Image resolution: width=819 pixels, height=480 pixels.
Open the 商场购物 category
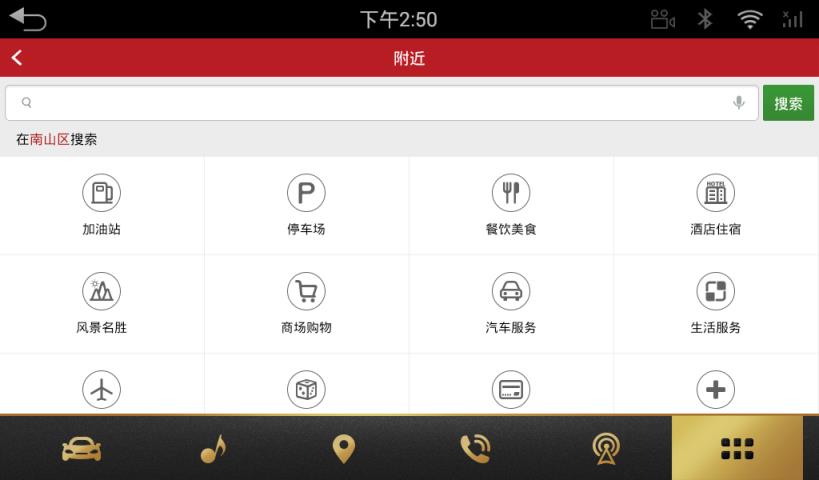306,304
